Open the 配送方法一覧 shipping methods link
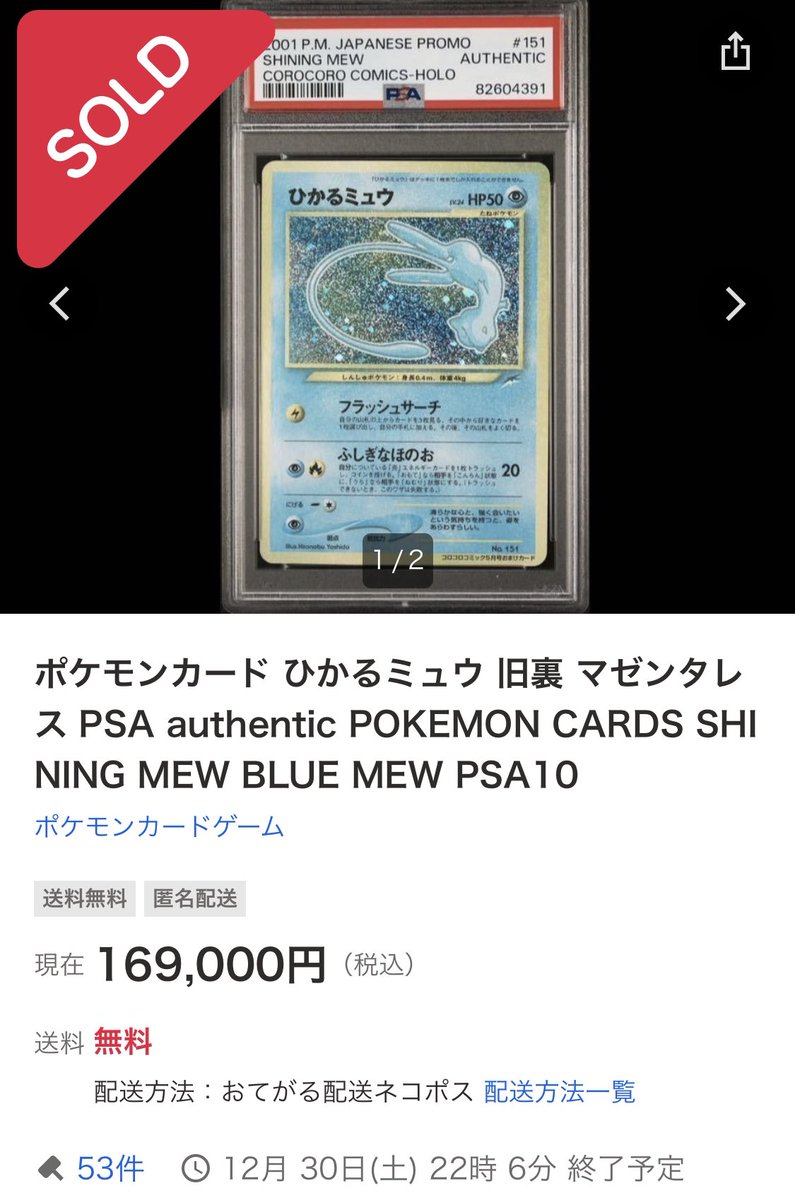This screenshot has height=1200, width=795. [x=557, y=1093]
